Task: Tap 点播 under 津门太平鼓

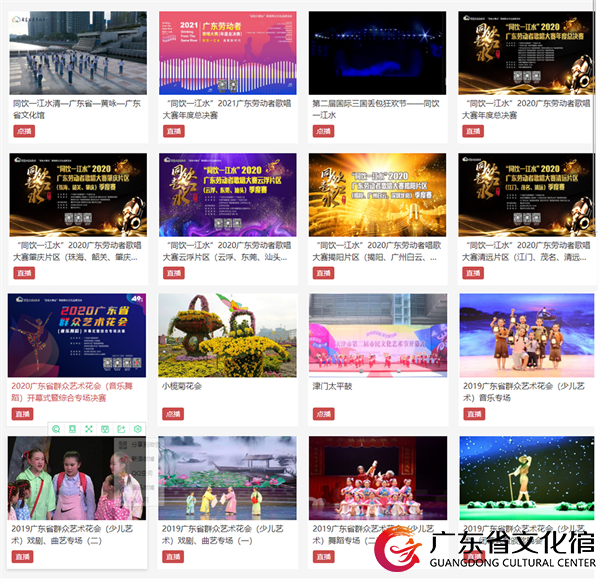Action: point(322,414)
